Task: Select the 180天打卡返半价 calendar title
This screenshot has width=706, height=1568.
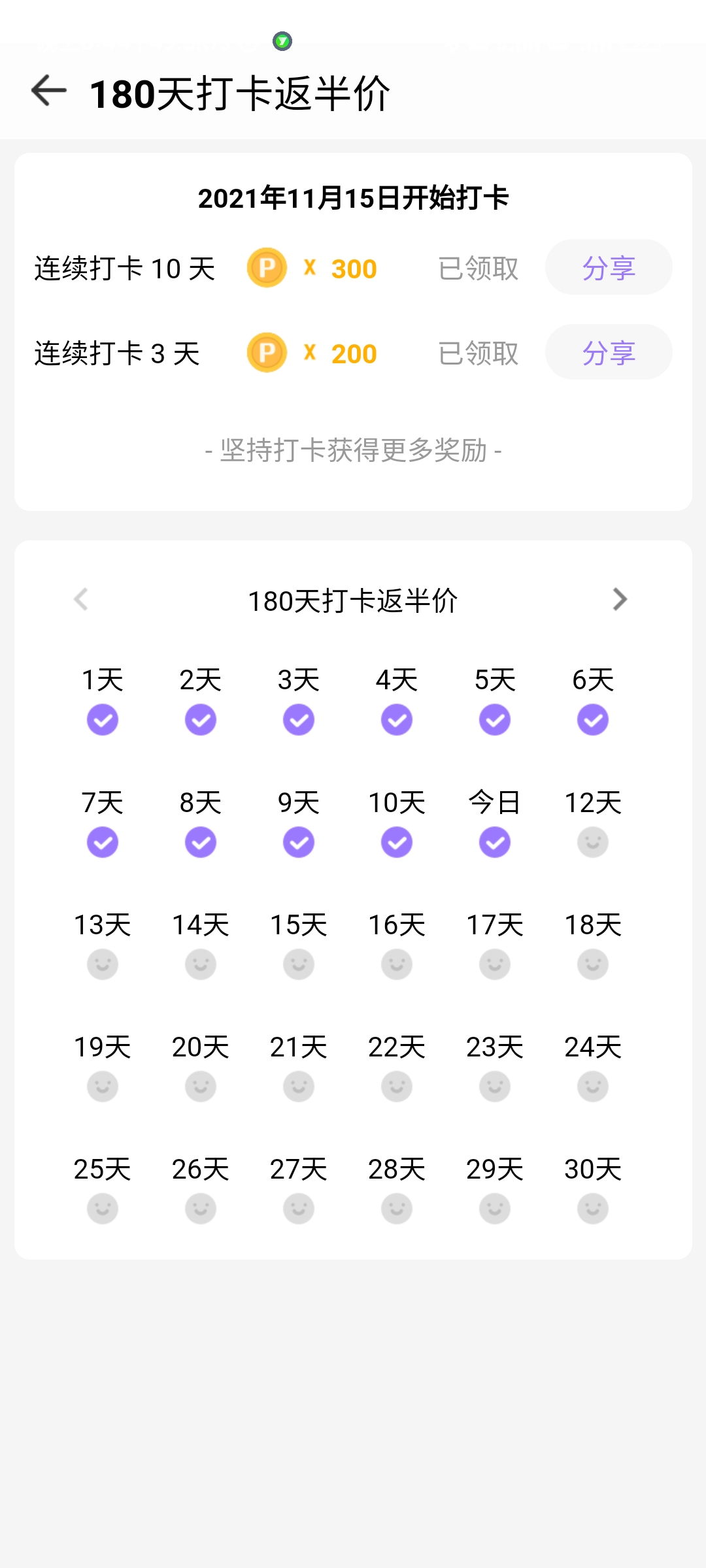Action: coord(353,599)
